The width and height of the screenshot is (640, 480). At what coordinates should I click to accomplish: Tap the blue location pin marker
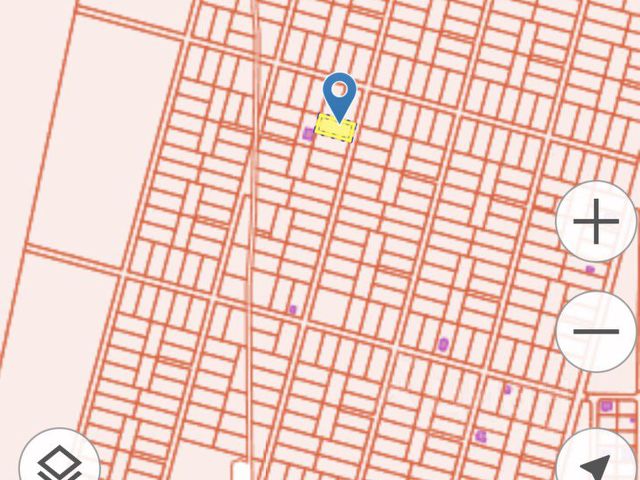point(340,97)
